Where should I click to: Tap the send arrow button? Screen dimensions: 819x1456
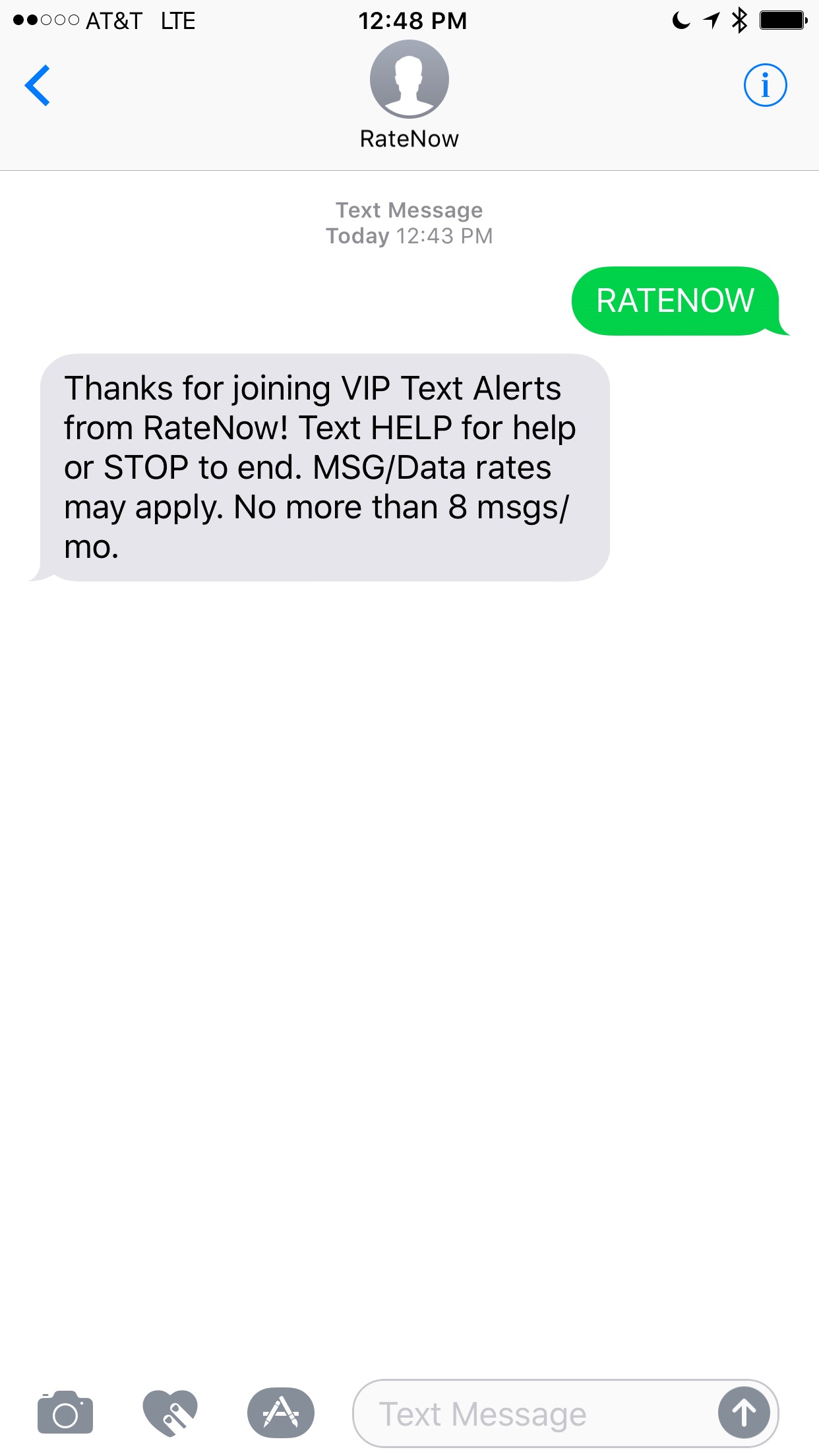tap(744, 1412)
